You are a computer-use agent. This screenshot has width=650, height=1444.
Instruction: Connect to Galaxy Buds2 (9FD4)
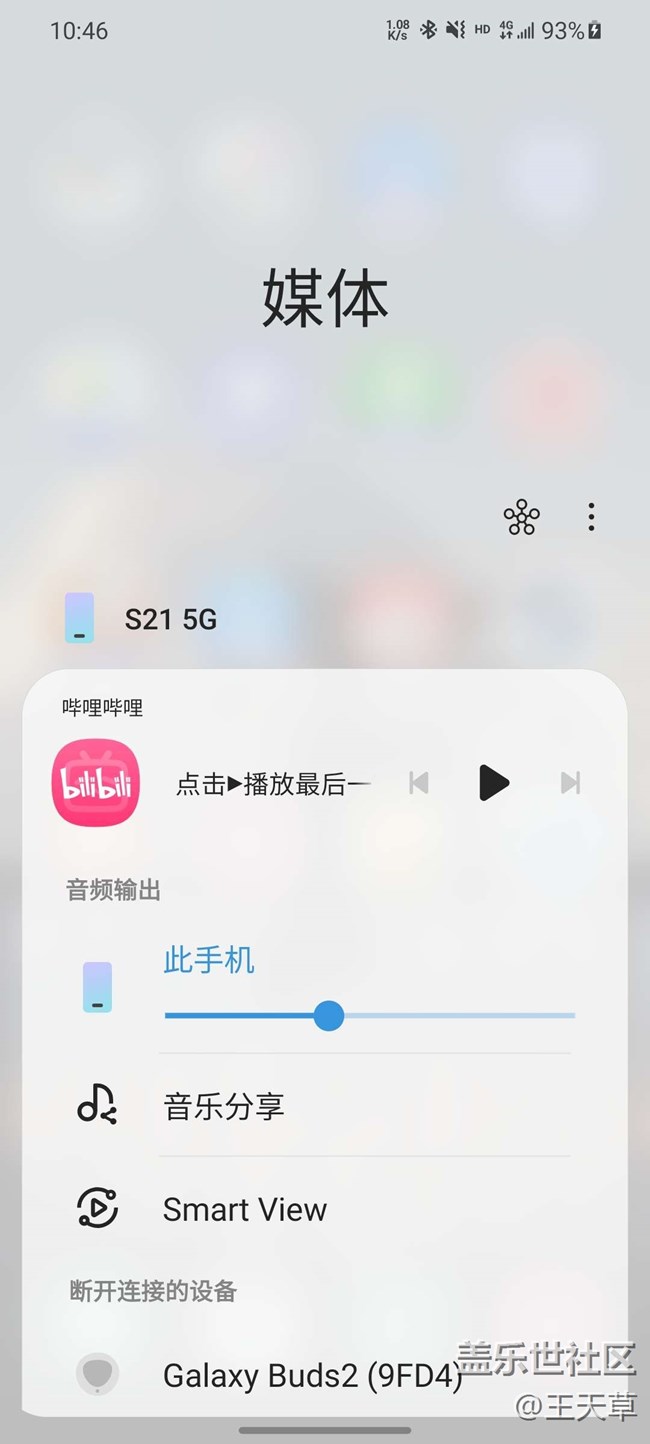312,1376
